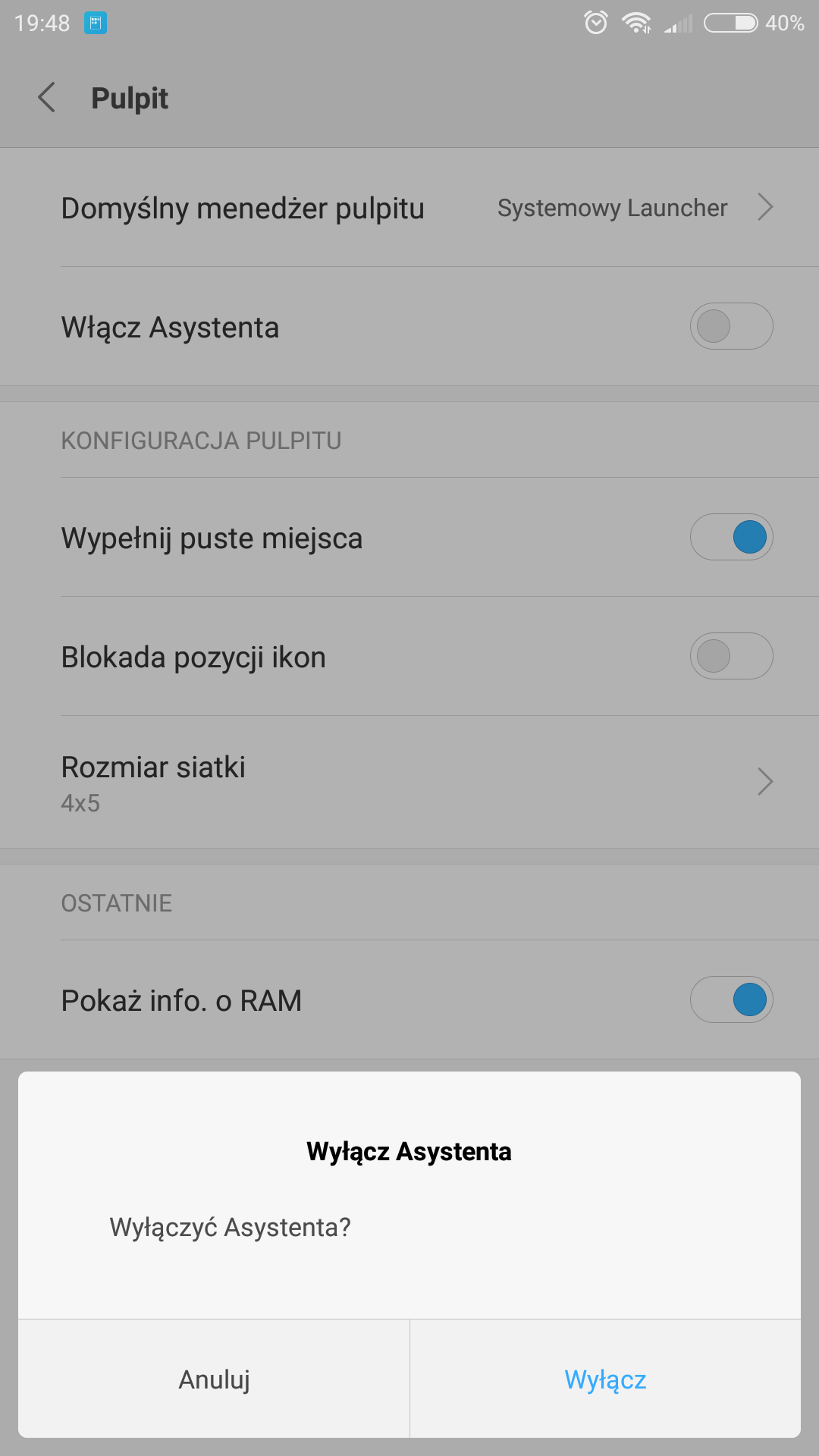Tap Anuluj to cancel the dialog
The height and width of the screenshot is (1456, 819).
214,1379
